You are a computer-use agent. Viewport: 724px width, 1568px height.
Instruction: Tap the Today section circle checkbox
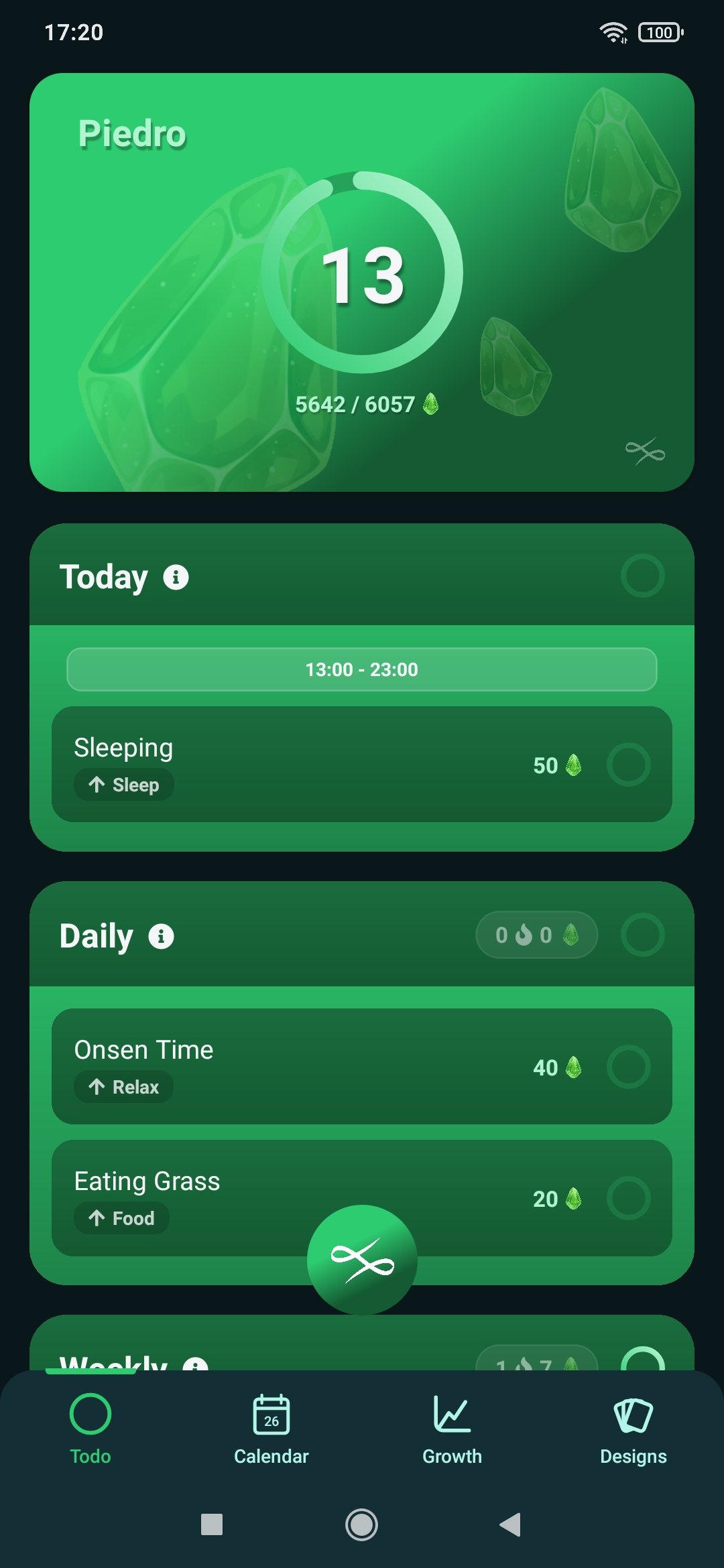click(642, 576)
